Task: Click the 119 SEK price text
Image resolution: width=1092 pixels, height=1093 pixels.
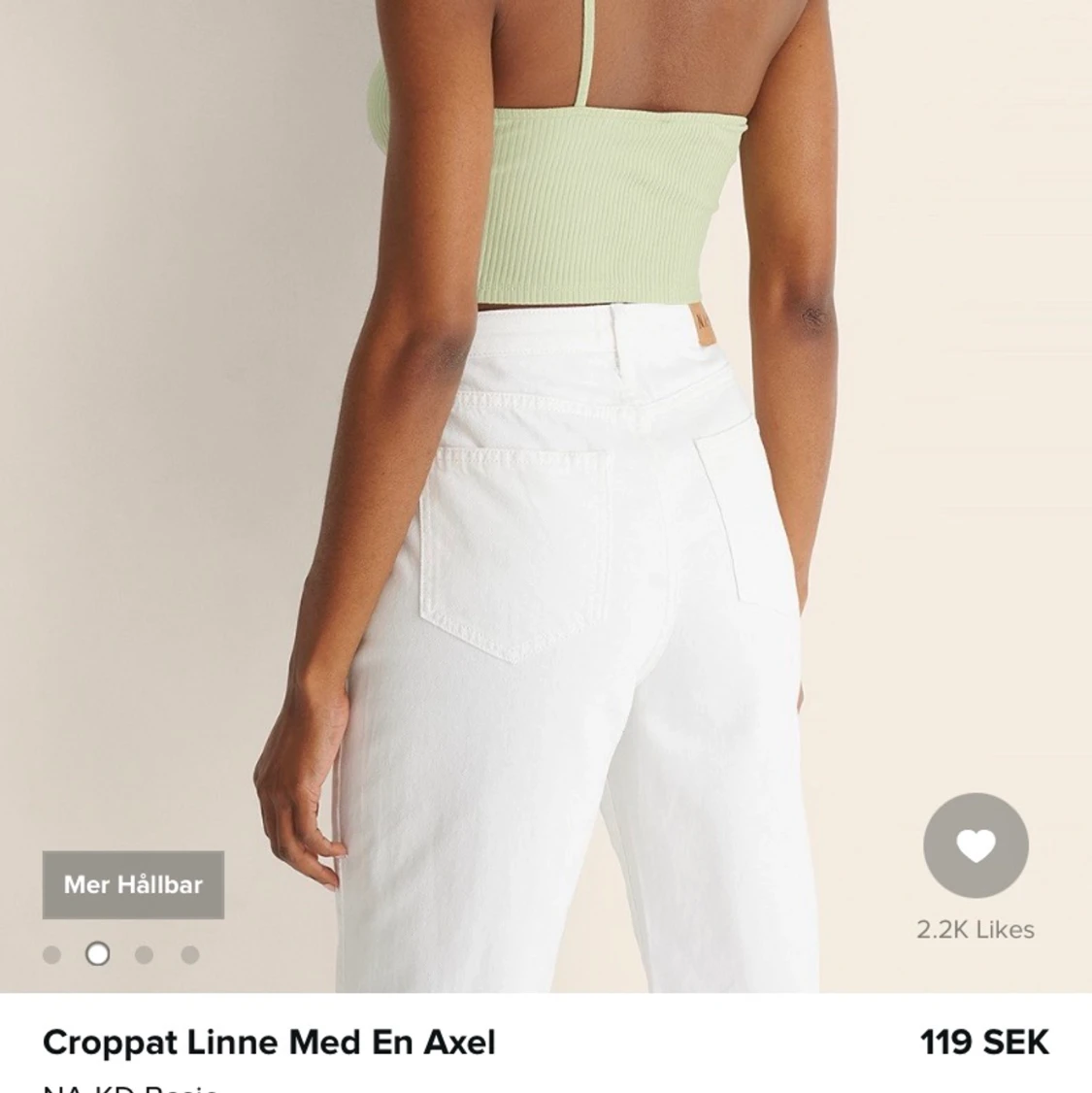Action: 983,1043
